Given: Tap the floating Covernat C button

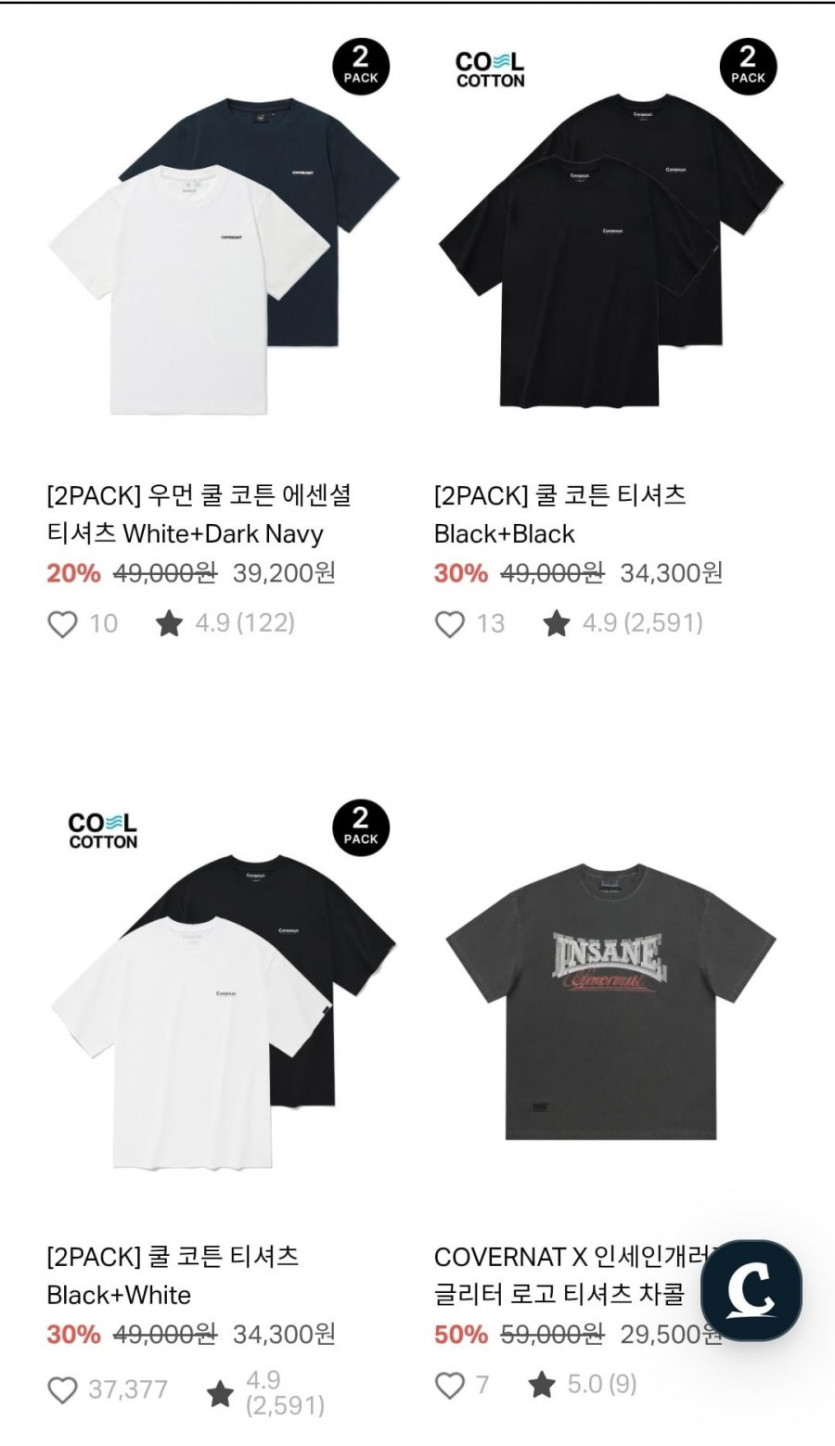Looking at the screenshot, I should 751,1290.
